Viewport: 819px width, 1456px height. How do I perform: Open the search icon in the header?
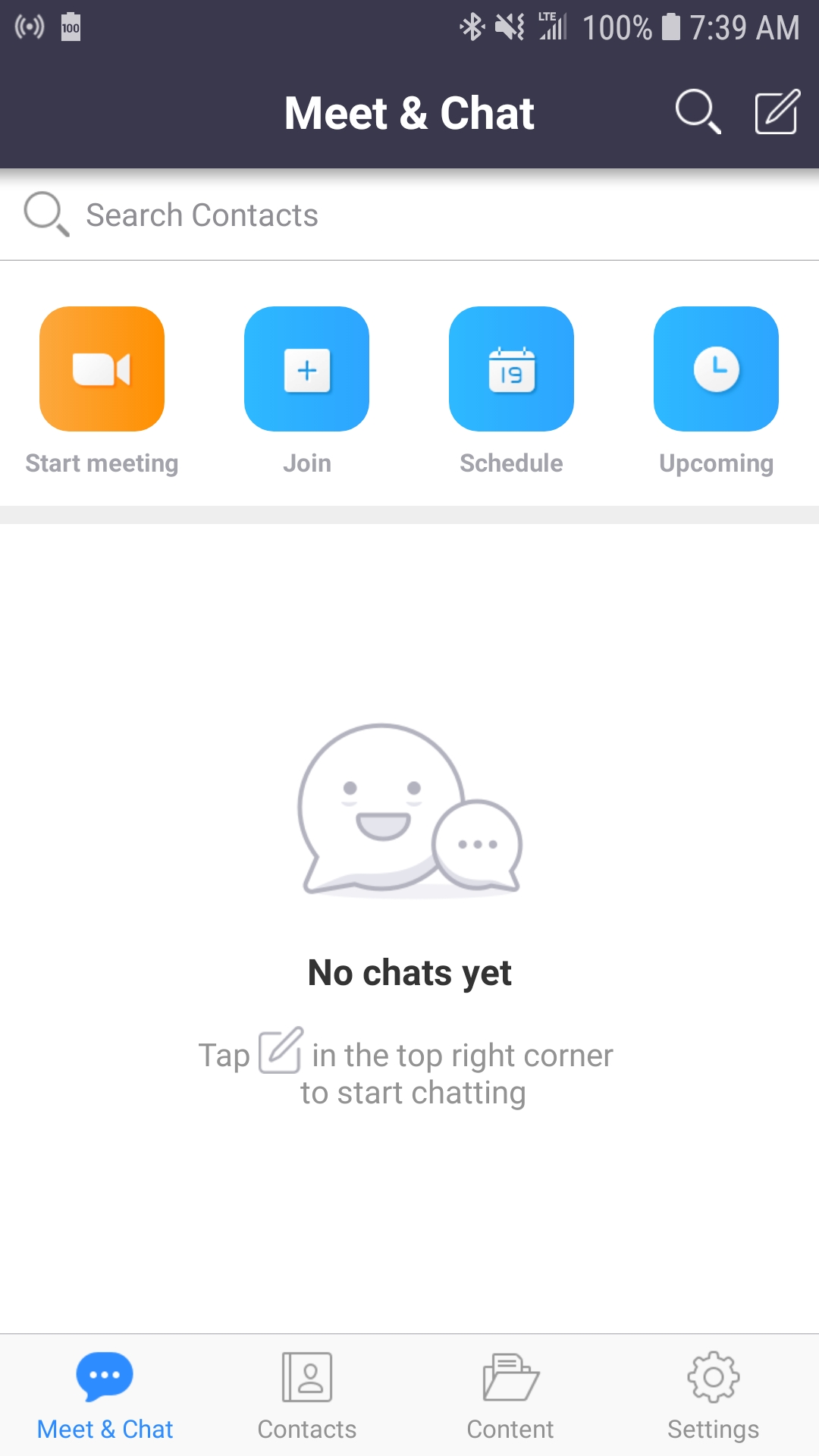click(697, 112)
